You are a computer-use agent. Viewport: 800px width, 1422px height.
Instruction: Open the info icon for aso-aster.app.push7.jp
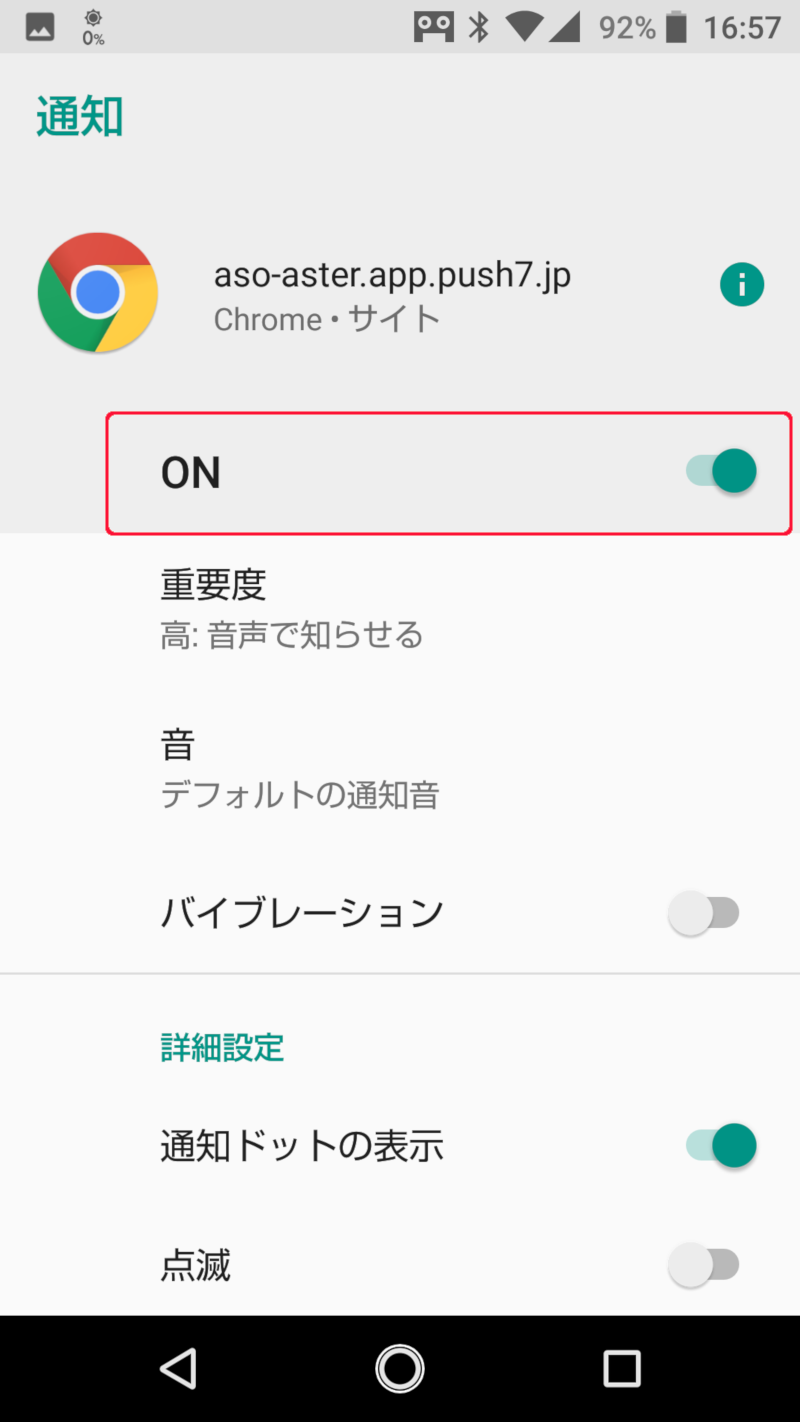click(x=741, y=286)
